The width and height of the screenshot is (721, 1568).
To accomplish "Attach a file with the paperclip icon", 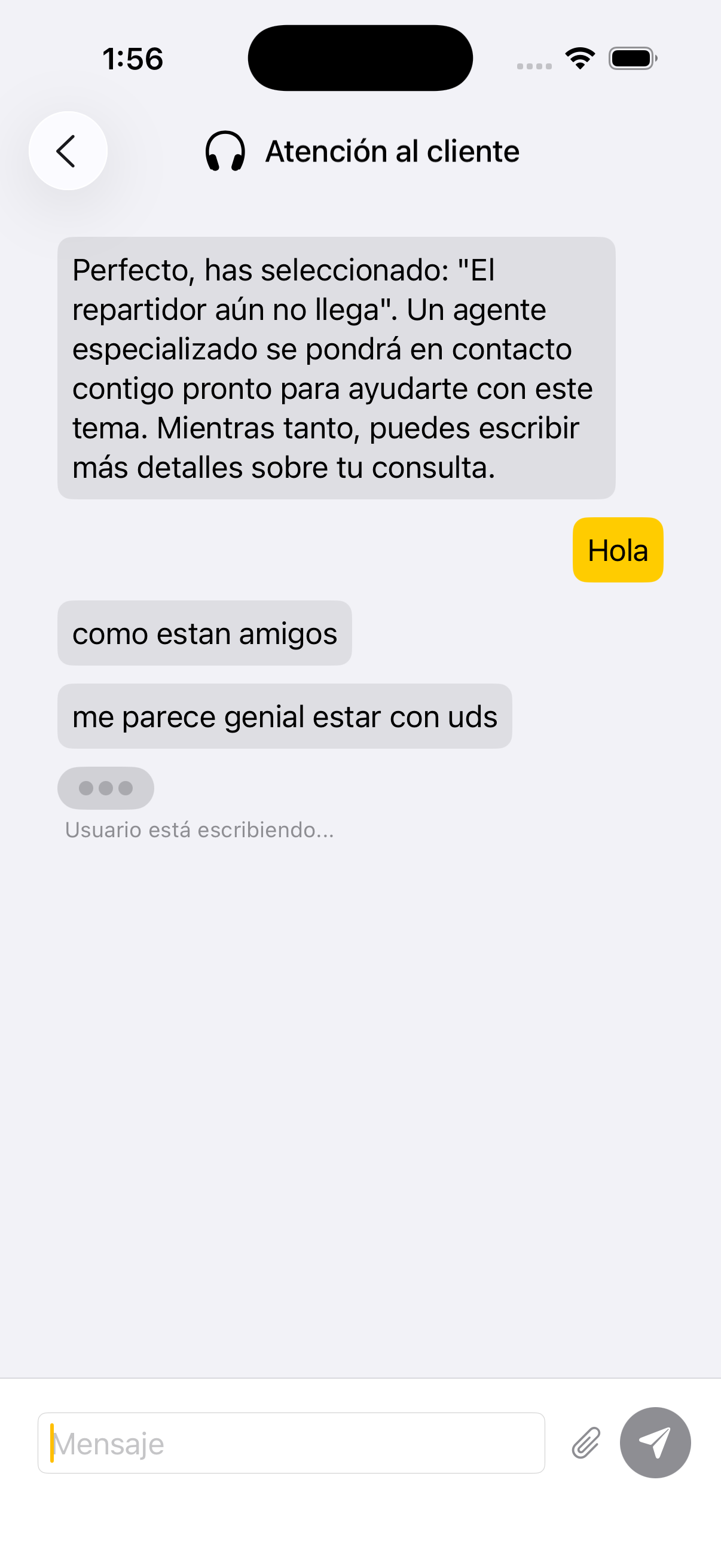I will pos(586,1443).
